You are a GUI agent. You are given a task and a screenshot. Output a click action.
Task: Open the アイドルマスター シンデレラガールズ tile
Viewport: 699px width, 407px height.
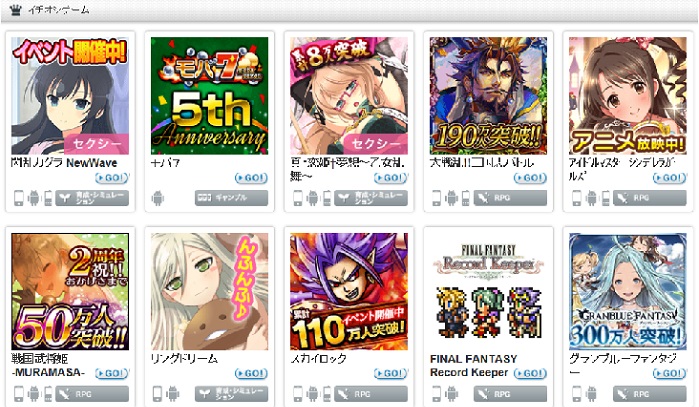(627, 94)
